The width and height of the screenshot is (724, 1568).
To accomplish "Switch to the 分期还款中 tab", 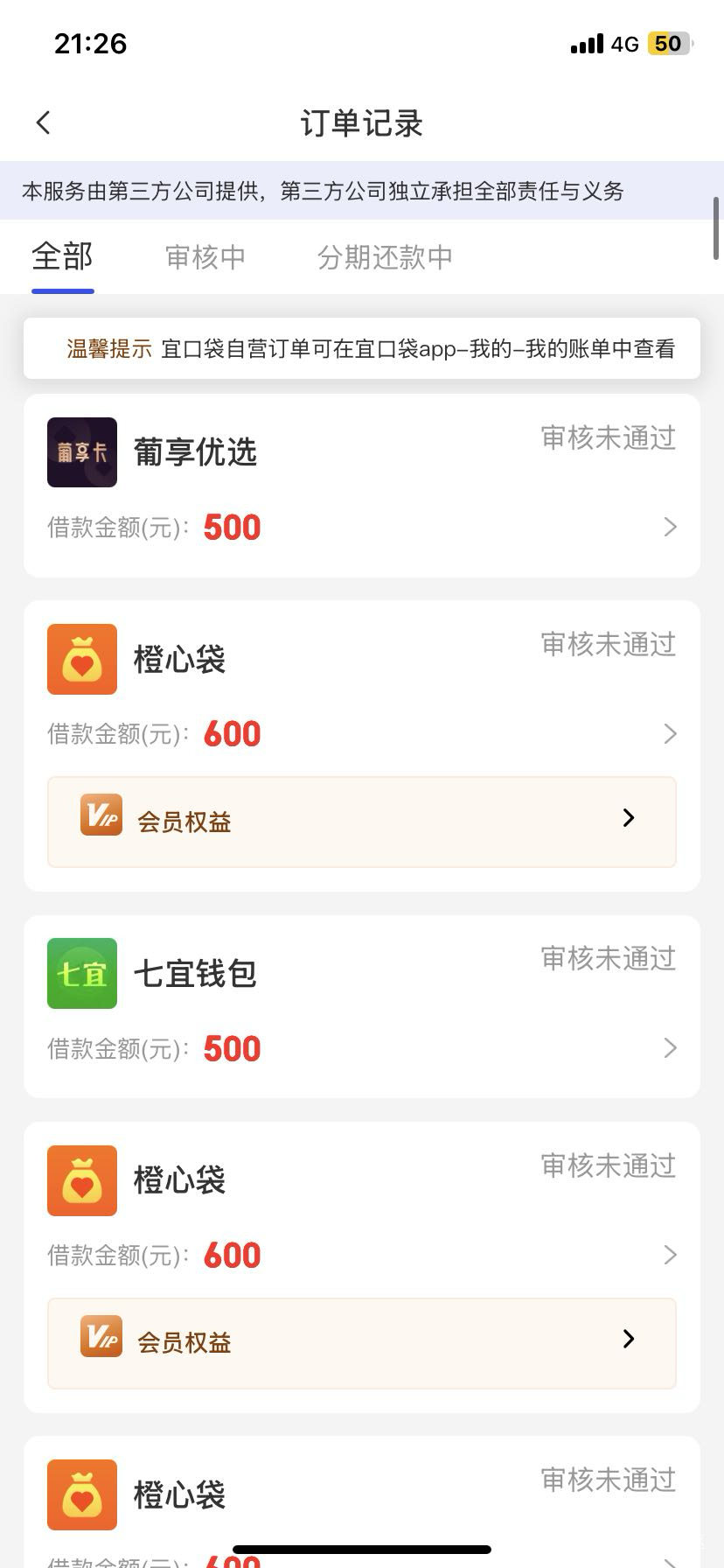I will tap(385, 256).
